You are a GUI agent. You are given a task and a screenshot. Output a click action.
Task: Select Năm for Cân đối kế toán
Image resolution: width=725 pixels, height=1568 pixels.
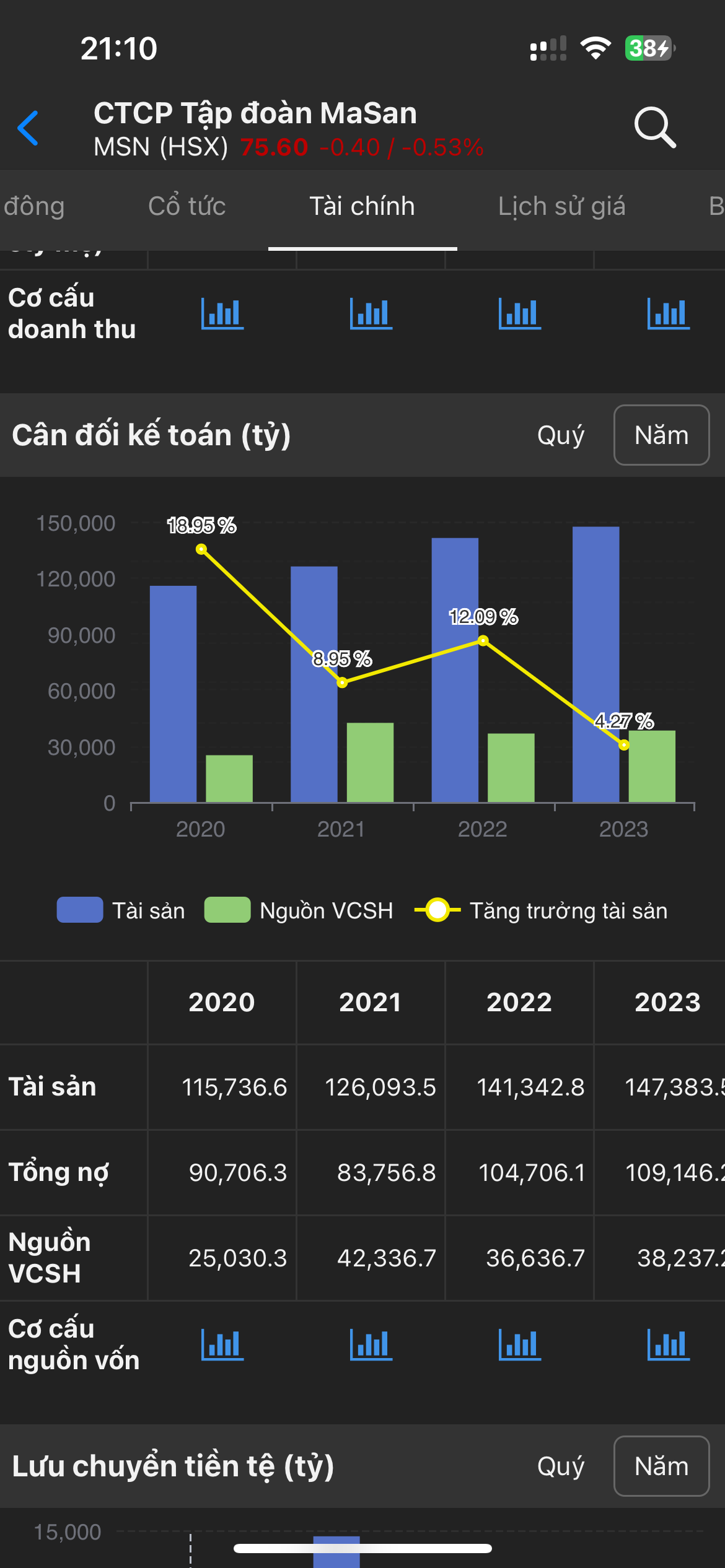click(661, 435)
